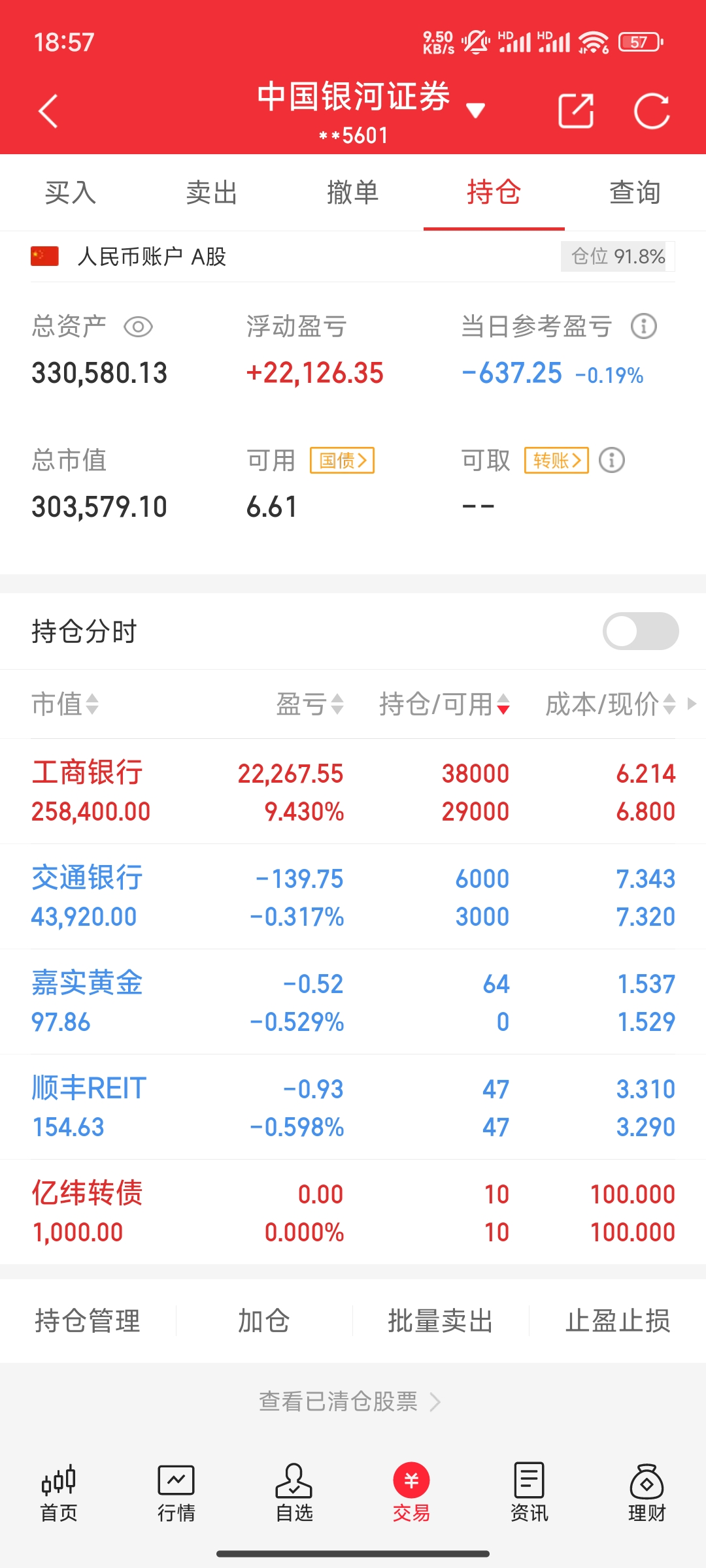Open 止盈止损 settings

pyautogui.click(x=618, y=1321)
